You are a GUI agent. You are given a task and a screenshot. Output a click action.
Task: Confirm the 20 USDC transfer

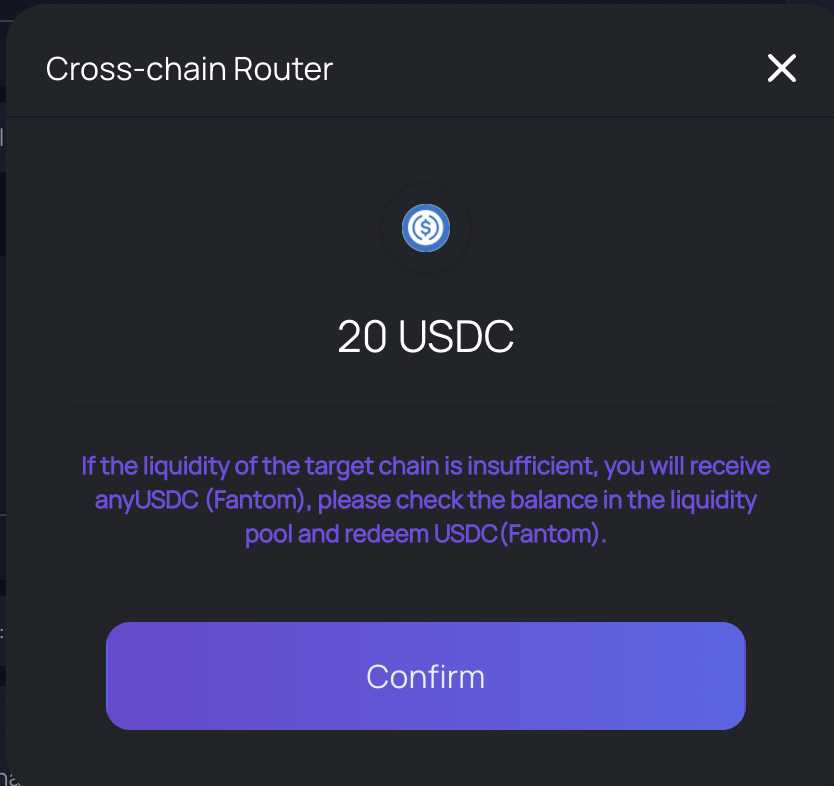pyautogui.click(x=426, y=676)
